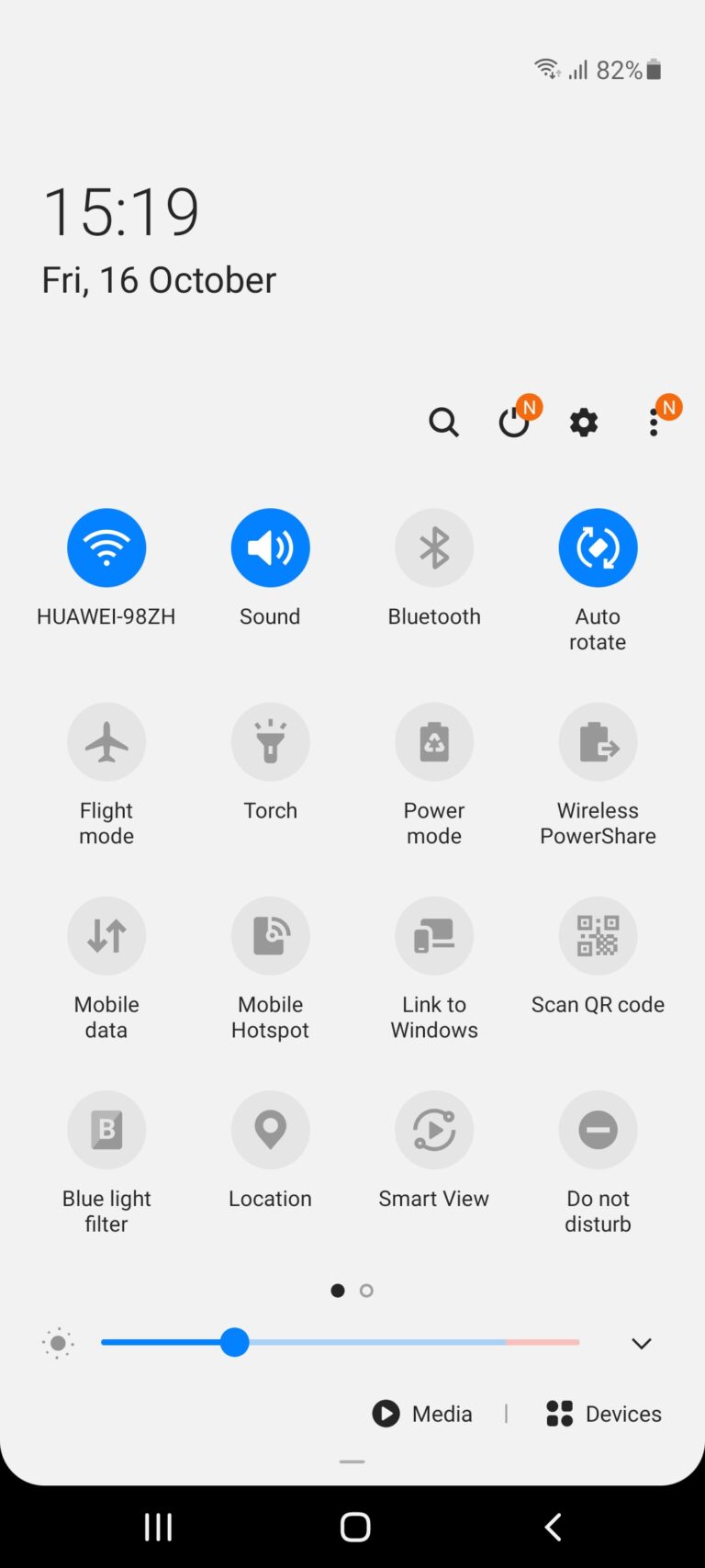
Task: Turn on Do not disturb
Action: click(x=598, y=1130)
